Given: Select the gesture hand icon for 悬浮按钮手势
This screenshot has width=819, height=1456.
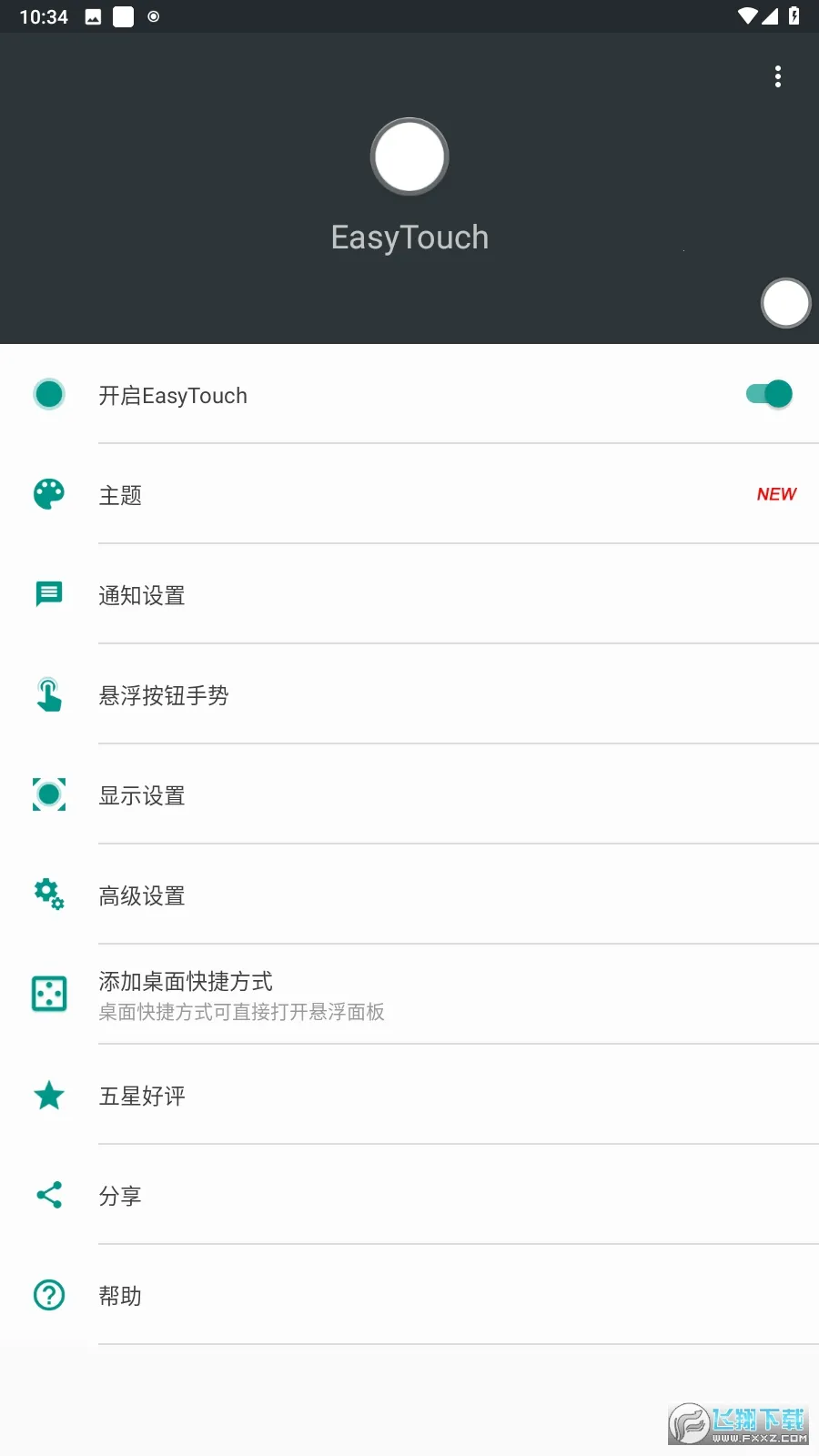Looking at the screenshot, I should click(x=49, y=694).
